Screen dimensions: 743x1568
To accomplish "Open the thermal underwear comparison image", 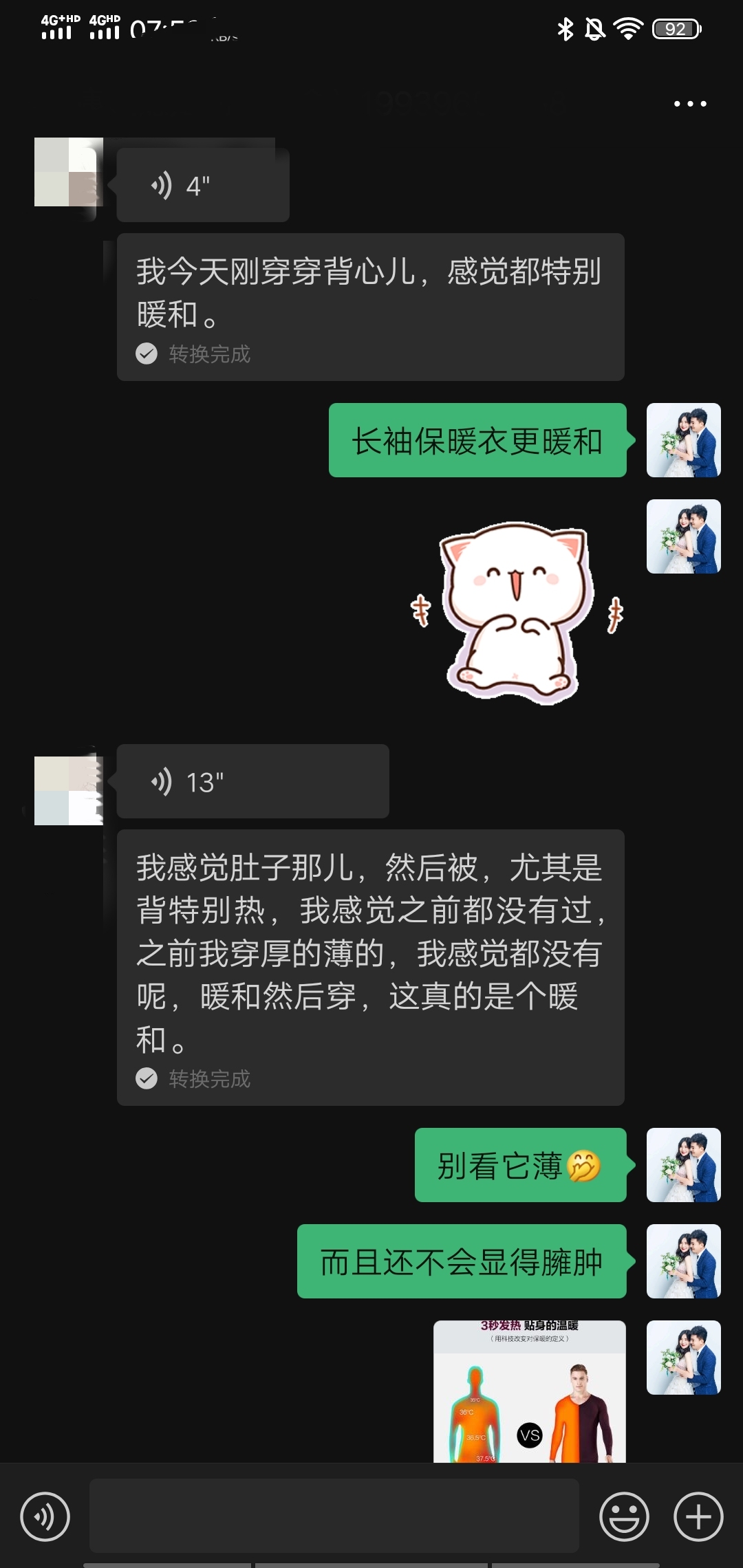I will click(529, 1392).
